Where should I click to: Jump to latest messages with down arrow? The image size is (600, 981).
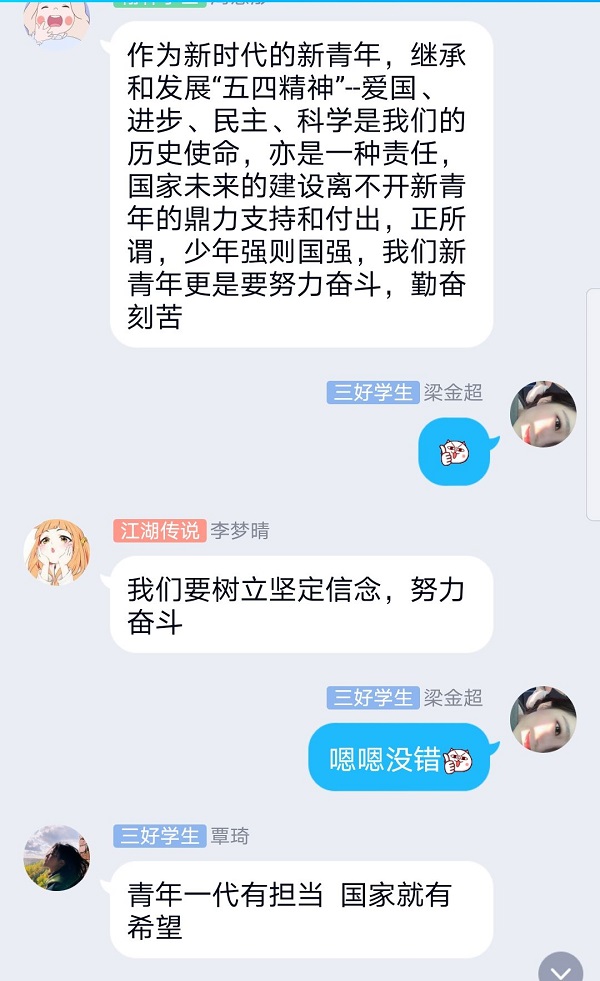pyautogui.click(x=560, y=969)
